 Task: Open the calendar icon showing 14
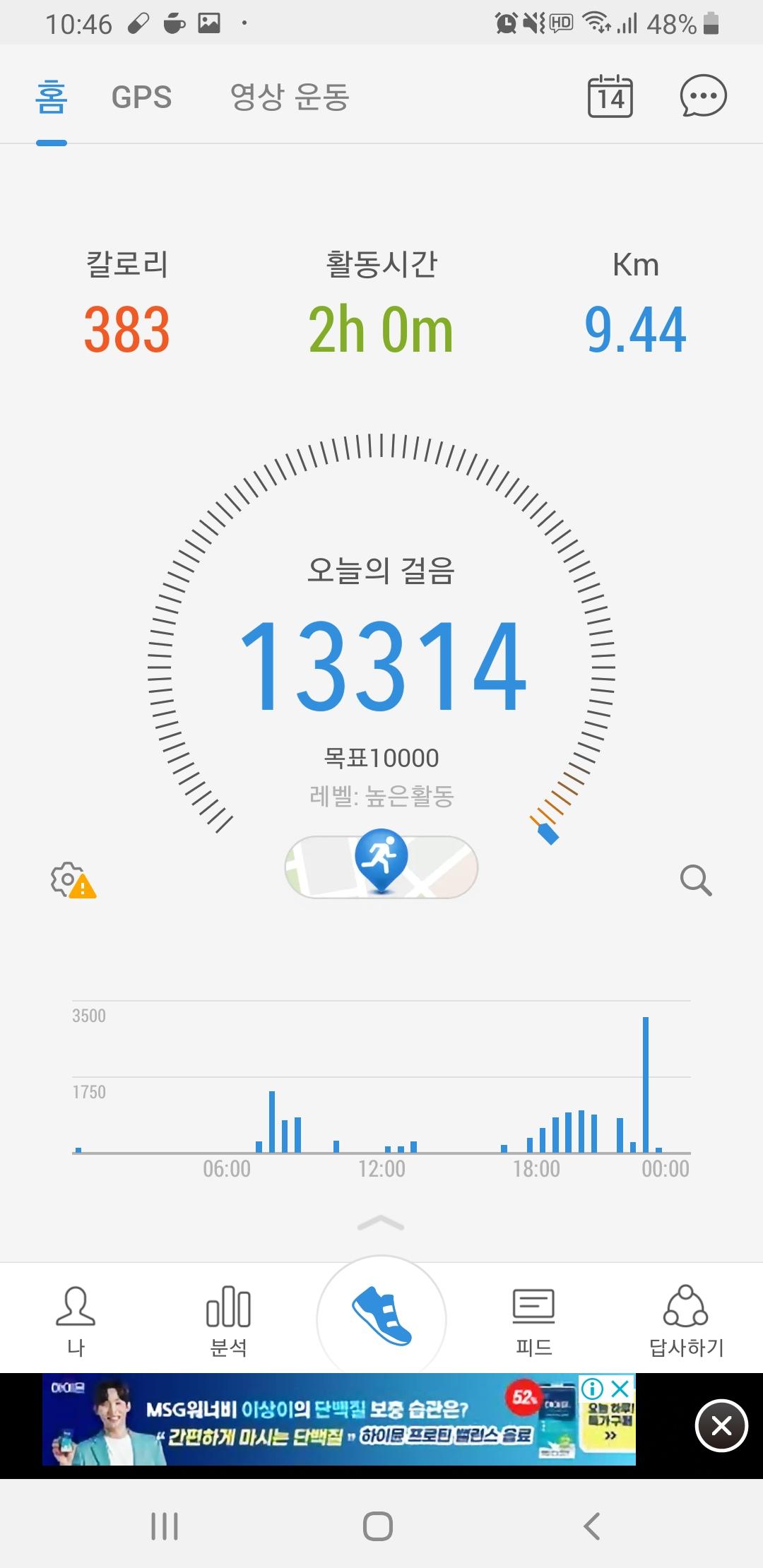610,97
